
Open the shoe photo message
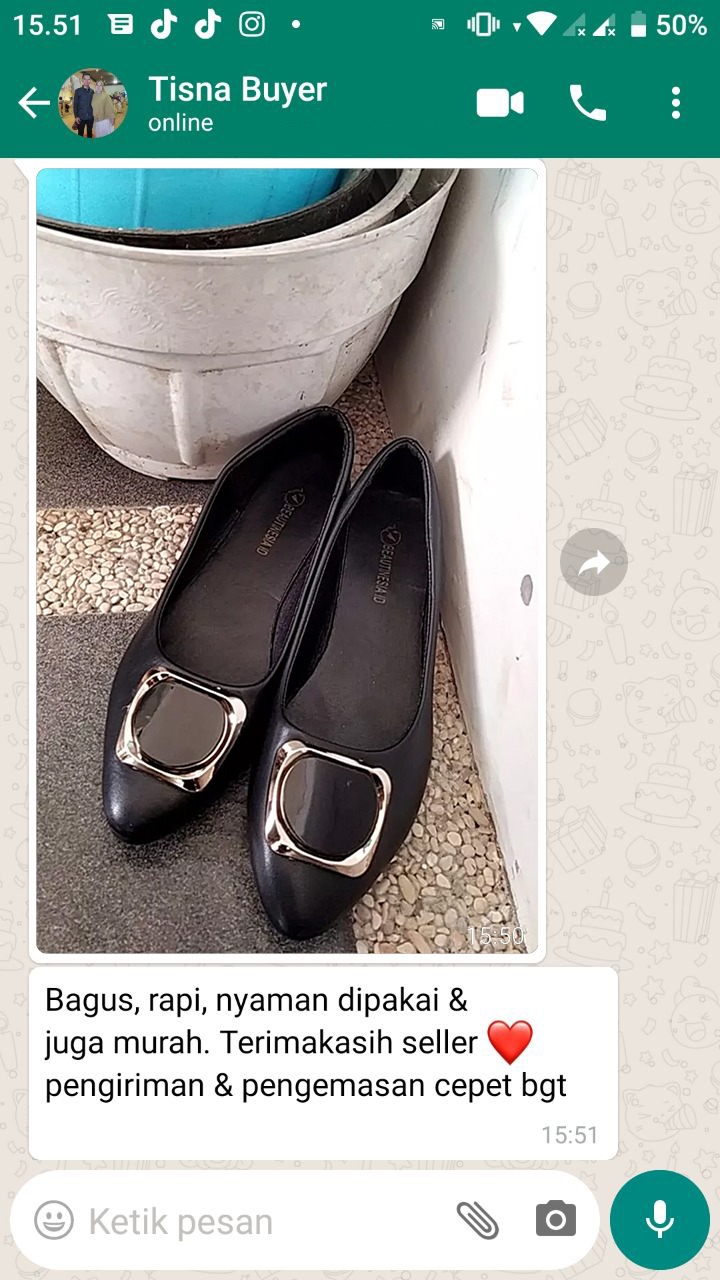(287, 560)
